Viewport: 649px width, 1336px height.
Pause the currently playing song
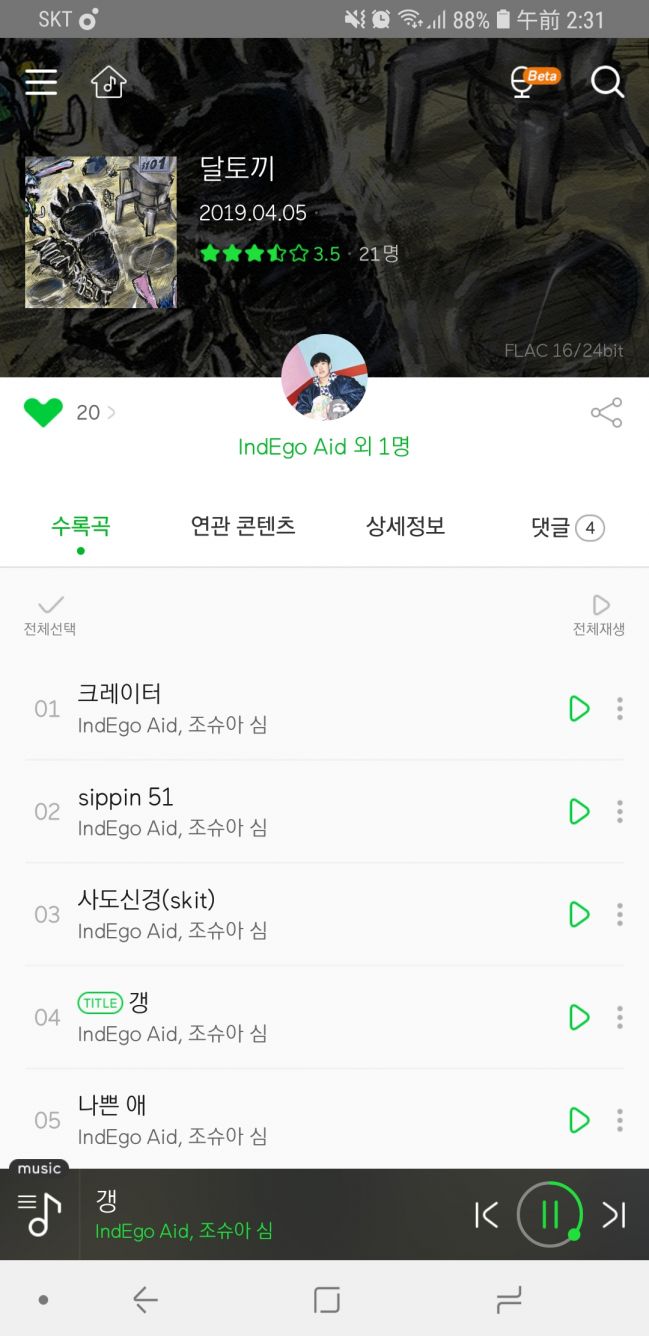coord(549,1215)
